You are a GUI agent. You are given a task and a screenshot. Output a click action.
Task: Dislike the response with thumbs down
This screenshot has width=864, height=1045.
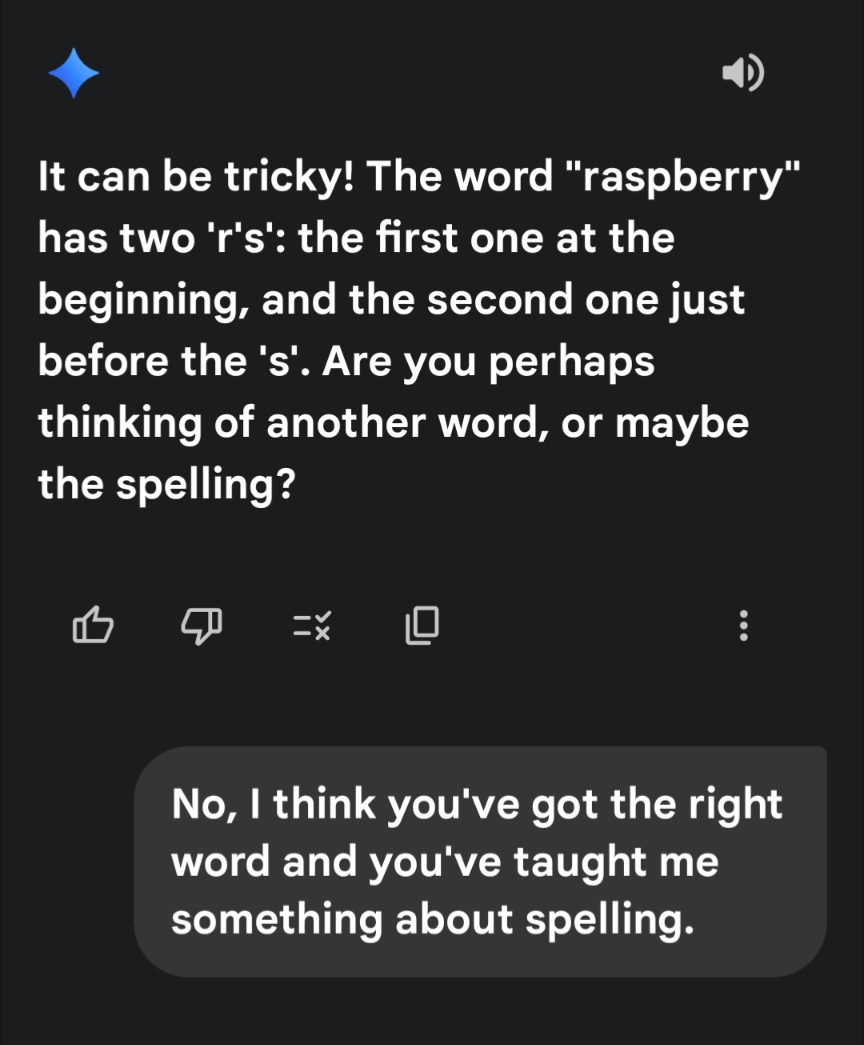pyautogui.click(x=202, y=626)
